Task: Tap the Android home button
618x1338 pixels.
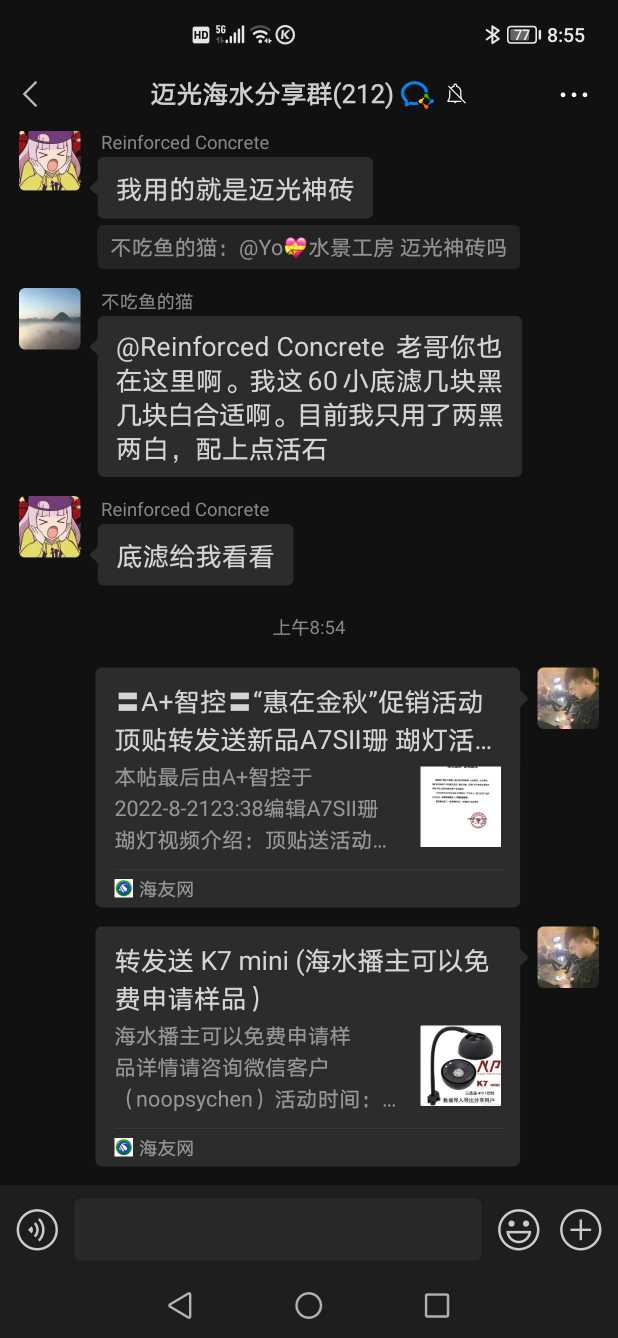Action: (x=308, y=1304)
